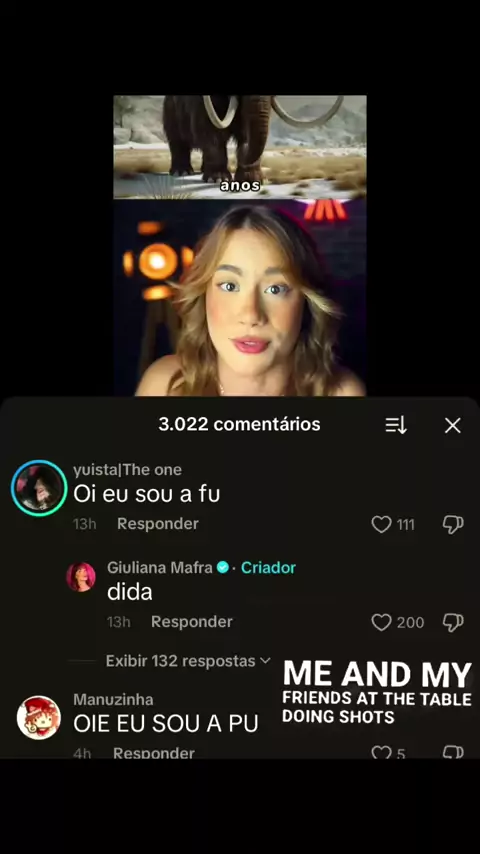Open Giuliana Mafra's profile from her name

tap(160, 568)
